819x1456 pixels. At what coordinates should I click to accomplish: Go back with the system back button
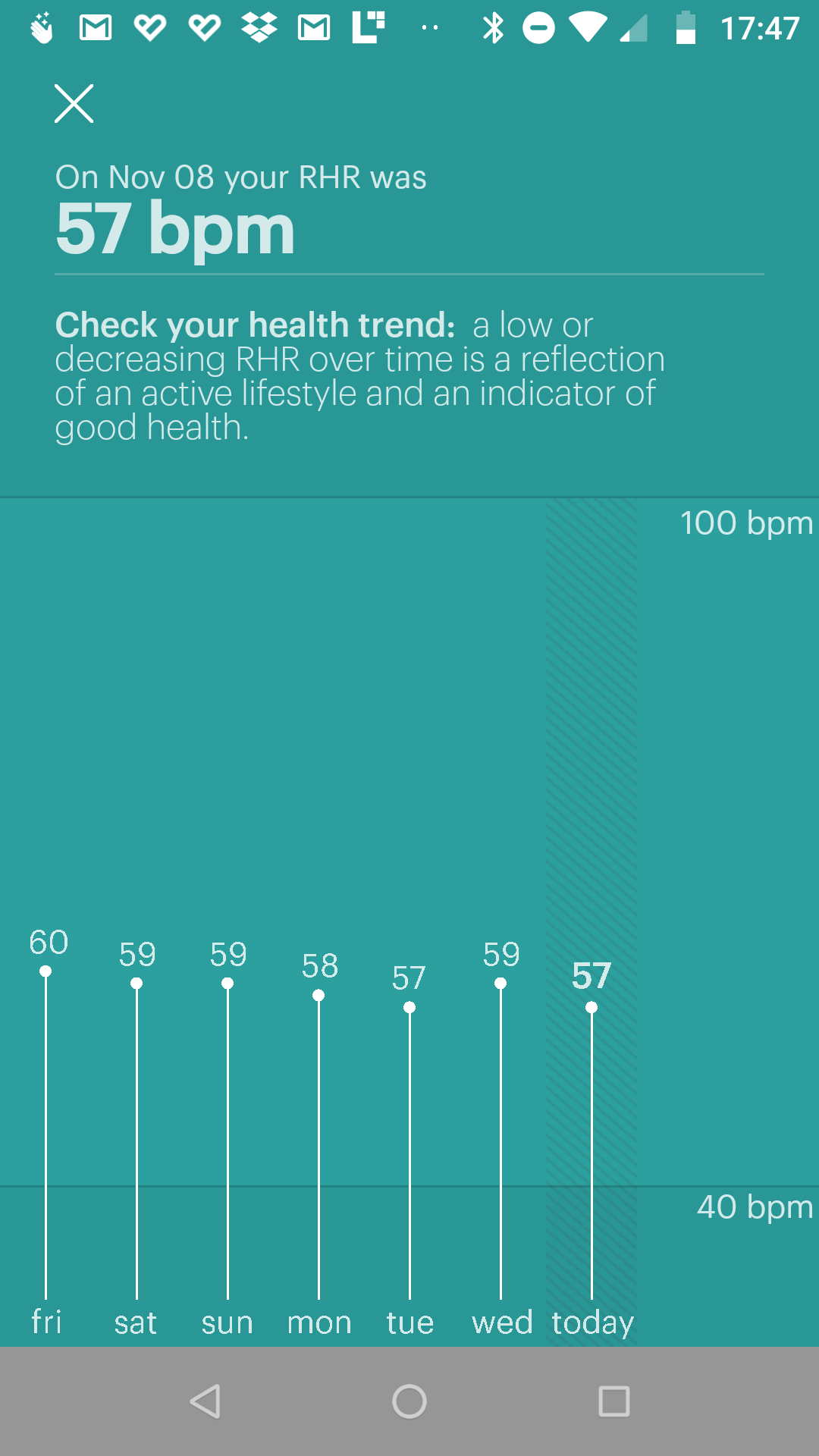pyautogui.click(x=205, y=1401)
